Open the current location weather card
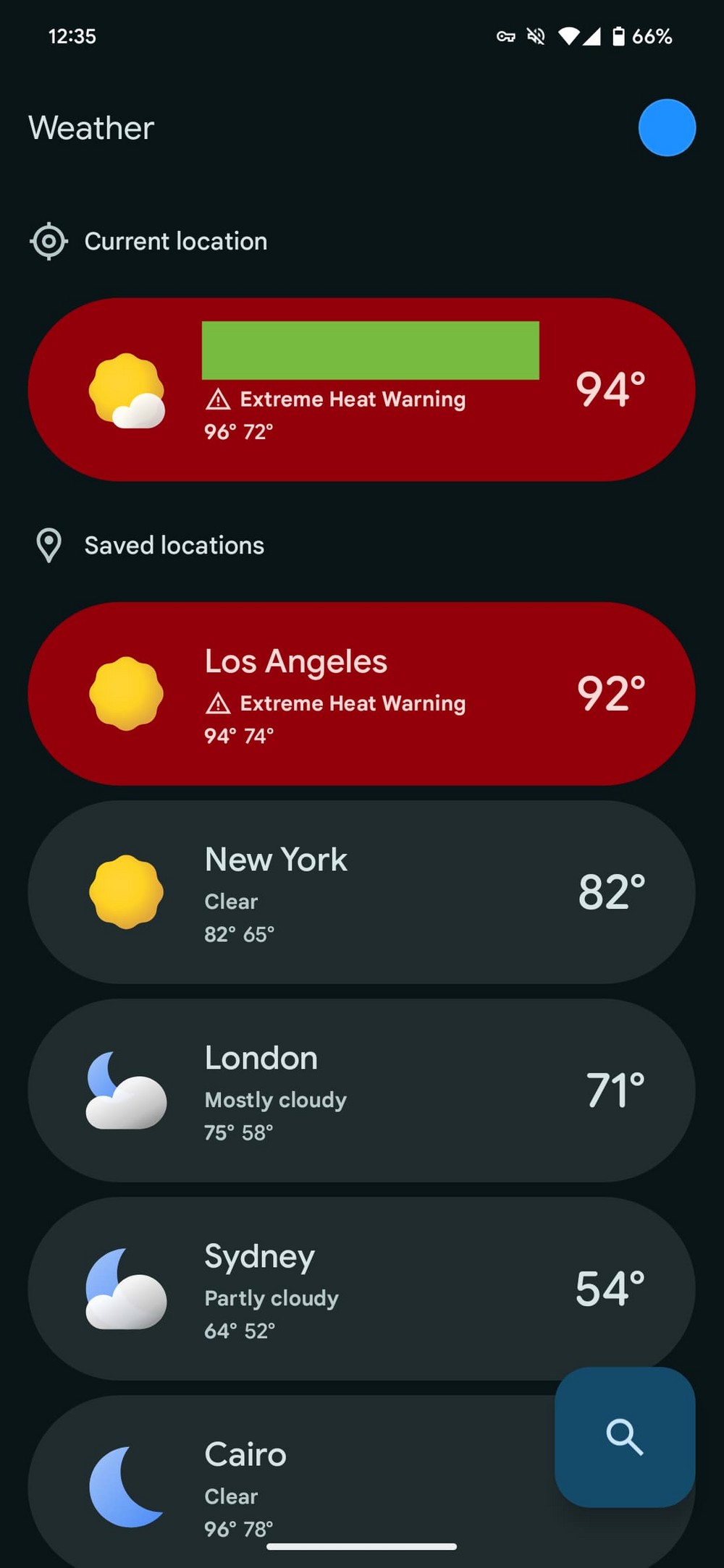The width and height of the screenshot is (724, 1568). (x=361, y=389)
